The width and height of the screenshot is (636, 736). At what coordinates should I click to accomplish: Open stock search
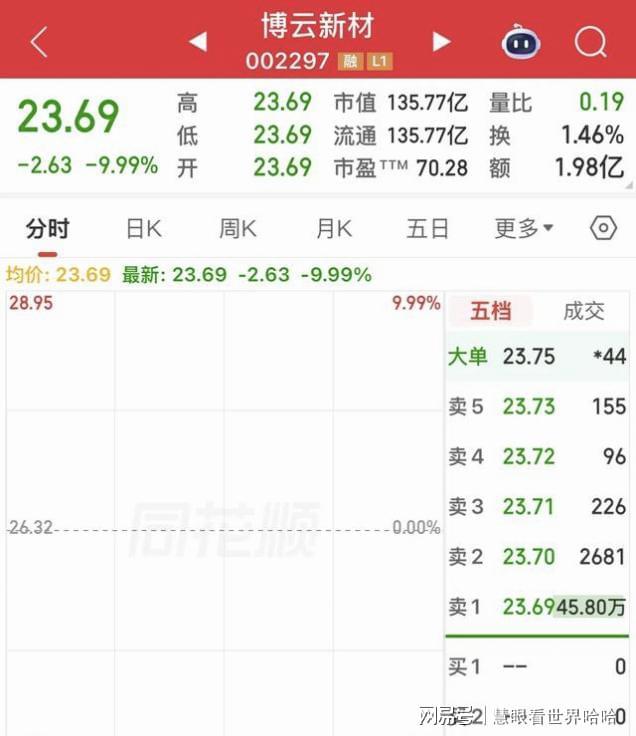coord(591,41)
